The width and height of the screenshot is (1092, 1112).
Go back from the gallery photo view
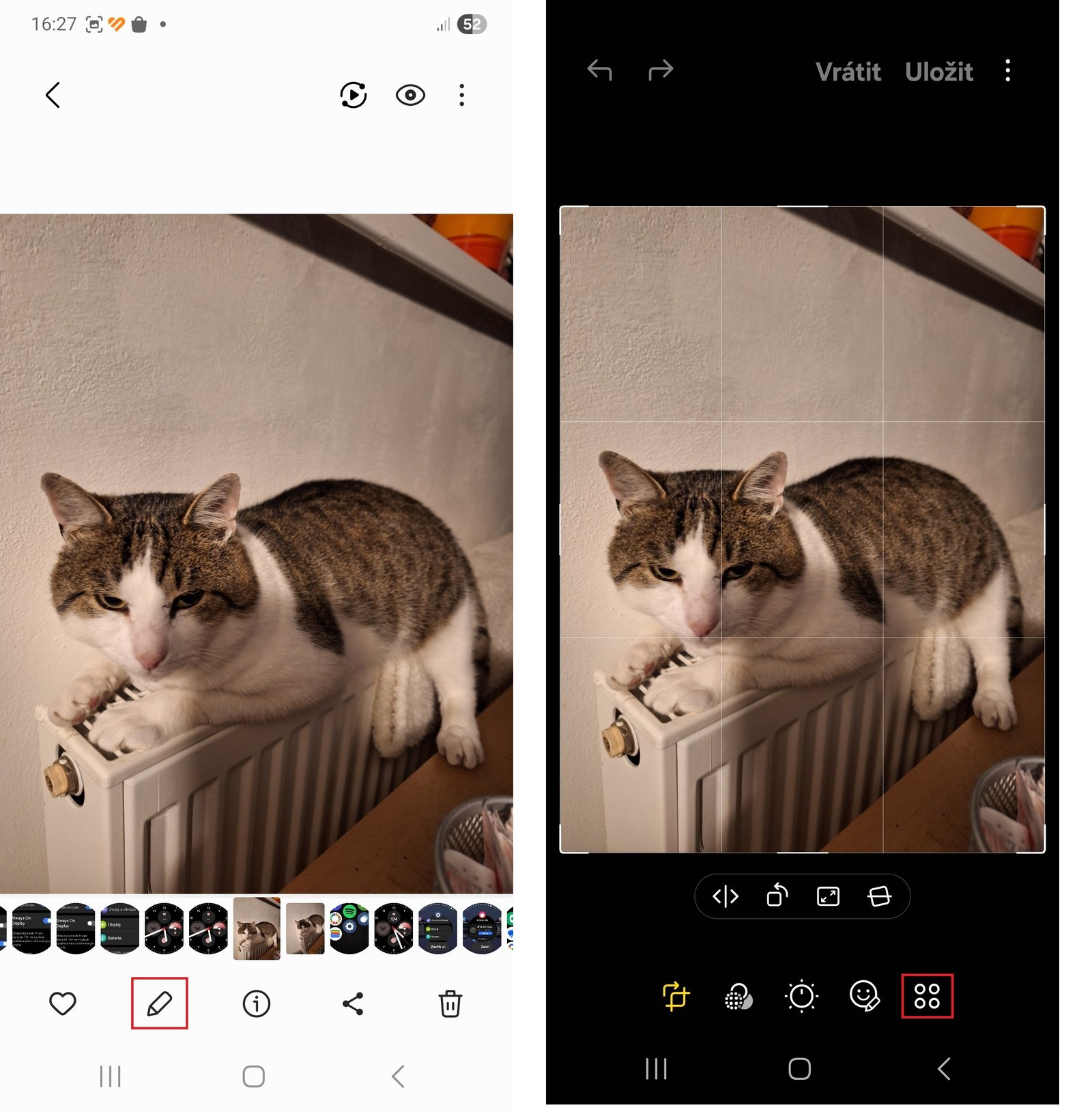point(53,95)
